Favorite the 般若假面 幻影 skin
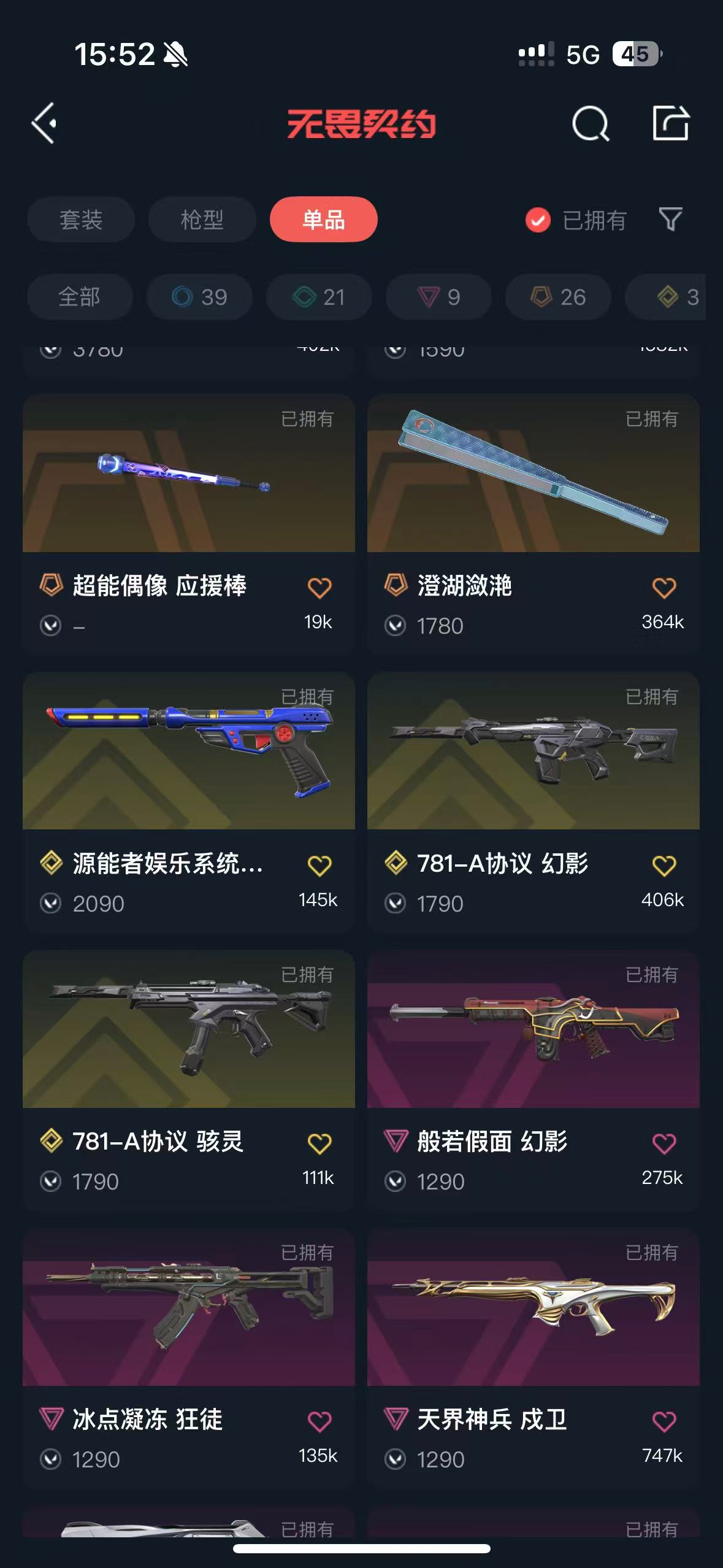This screenshot has height=1568, width=723. tap(664, 1143)
